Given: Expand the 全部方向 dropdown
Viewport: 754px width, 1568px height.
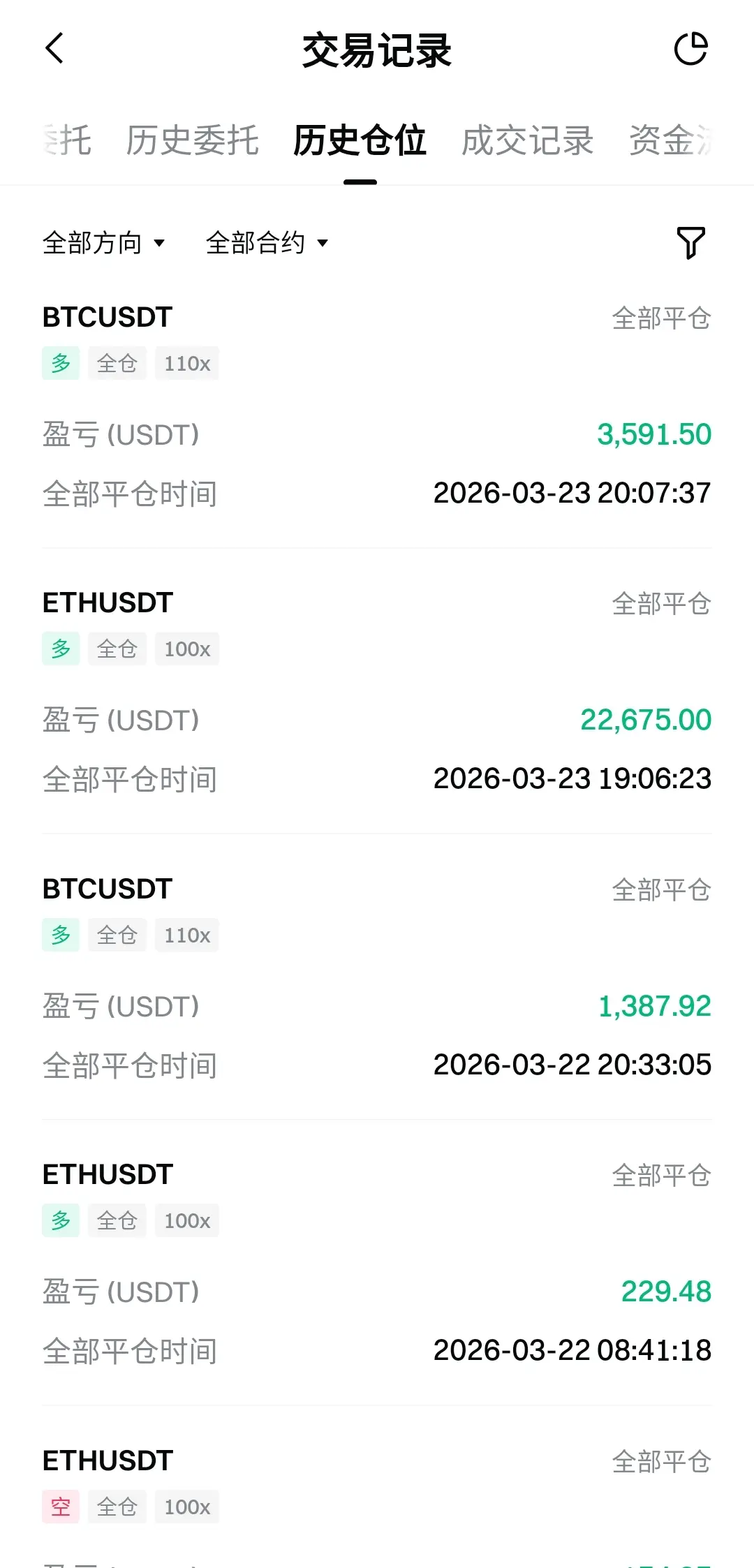Looking at the screenshot, I should click(x=103, y=243).
